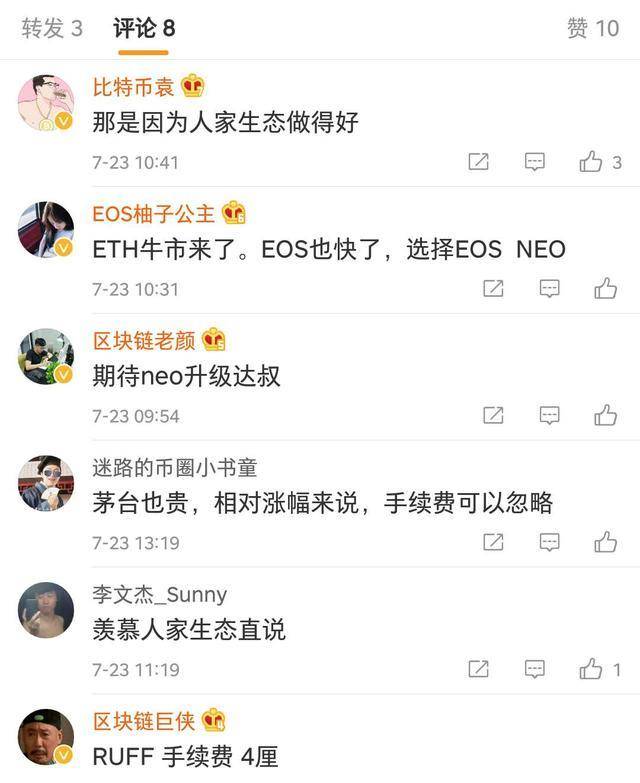640x783 pixels.
Task: Open EOS柚子公主's profile name
Action: click(154, 213)
